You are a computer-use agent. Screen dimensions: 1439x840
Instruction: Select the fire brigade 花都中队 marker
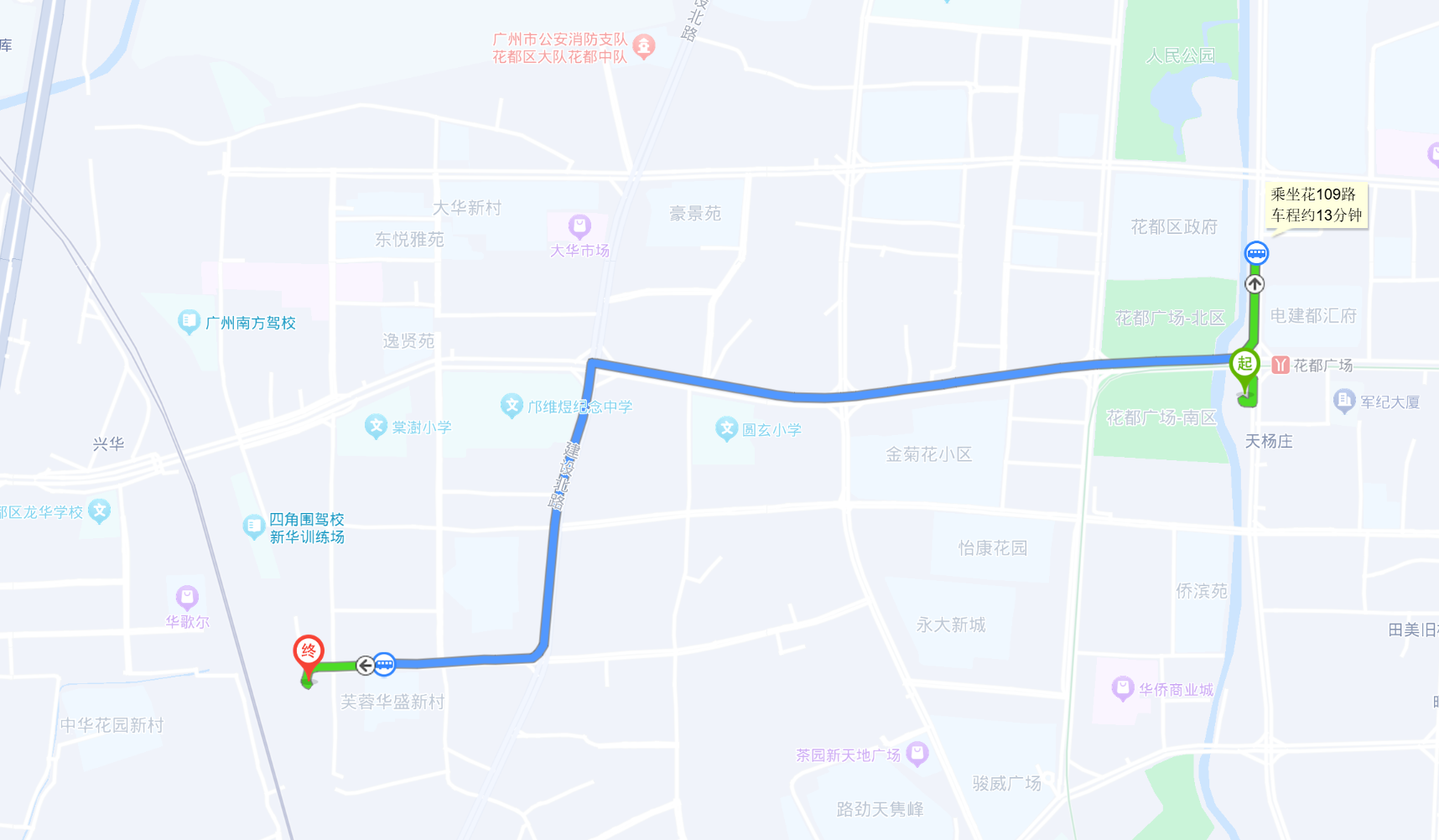tap(644, 46)
